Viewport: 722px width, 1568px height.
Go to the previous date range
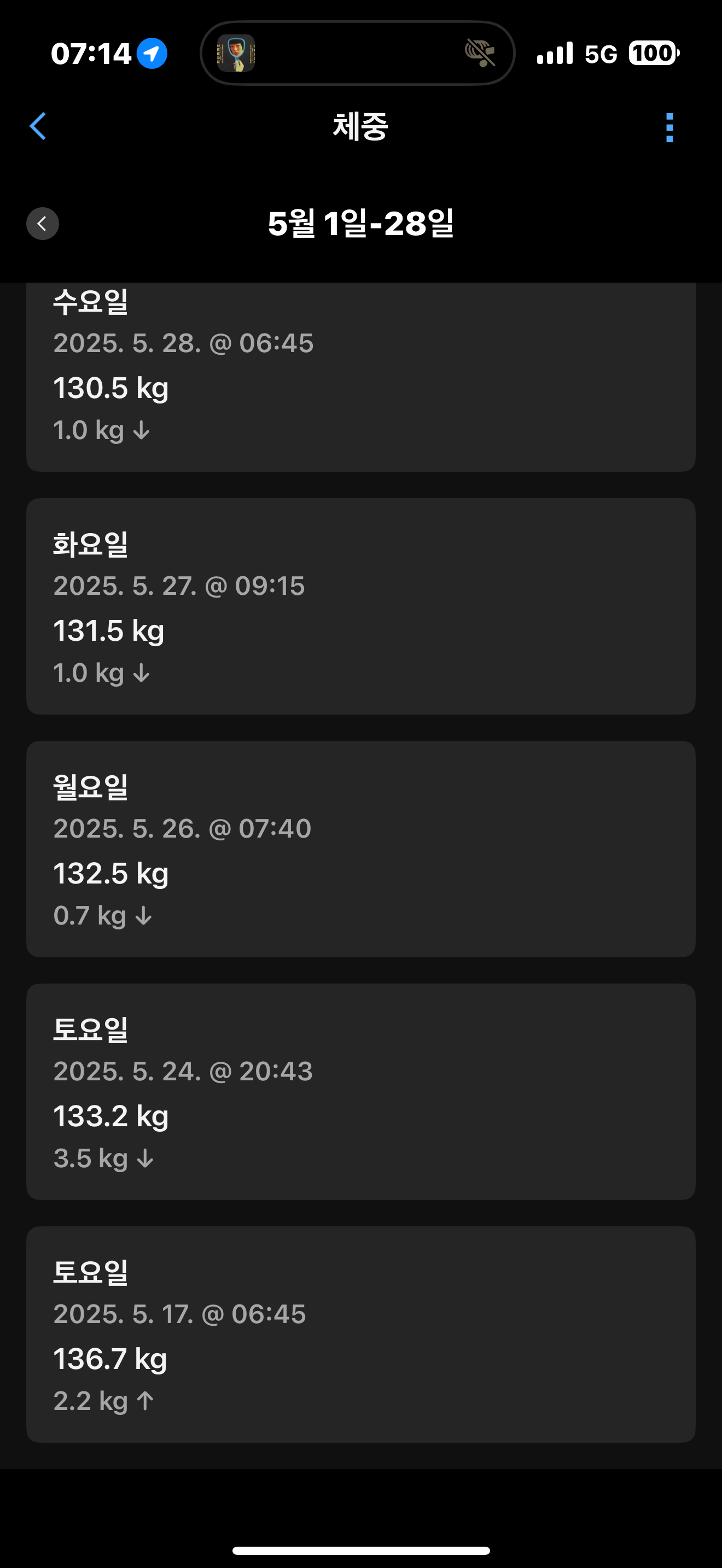[x=42, y=224]
